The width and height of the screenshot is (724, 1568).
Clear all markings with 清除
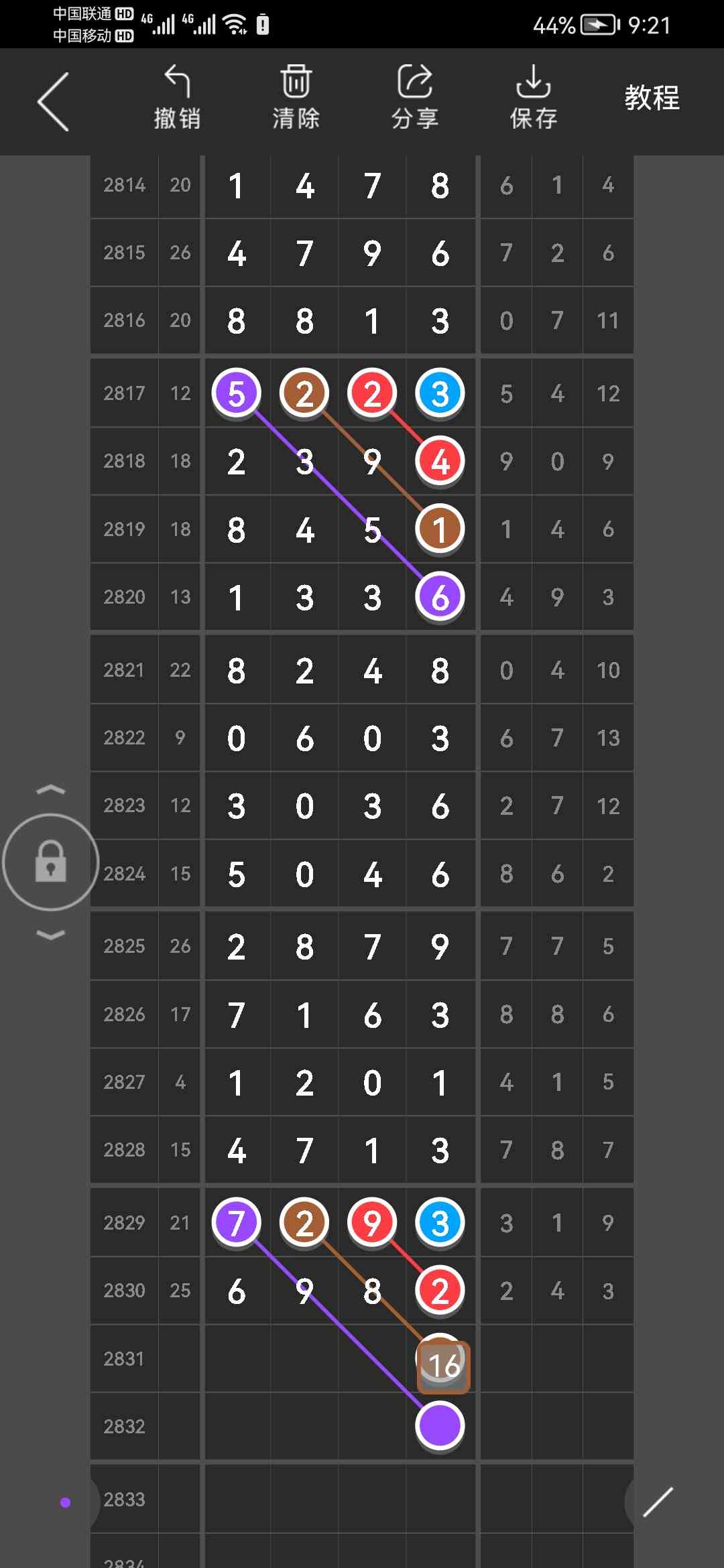pyautogui.click(x=296, y=98)
